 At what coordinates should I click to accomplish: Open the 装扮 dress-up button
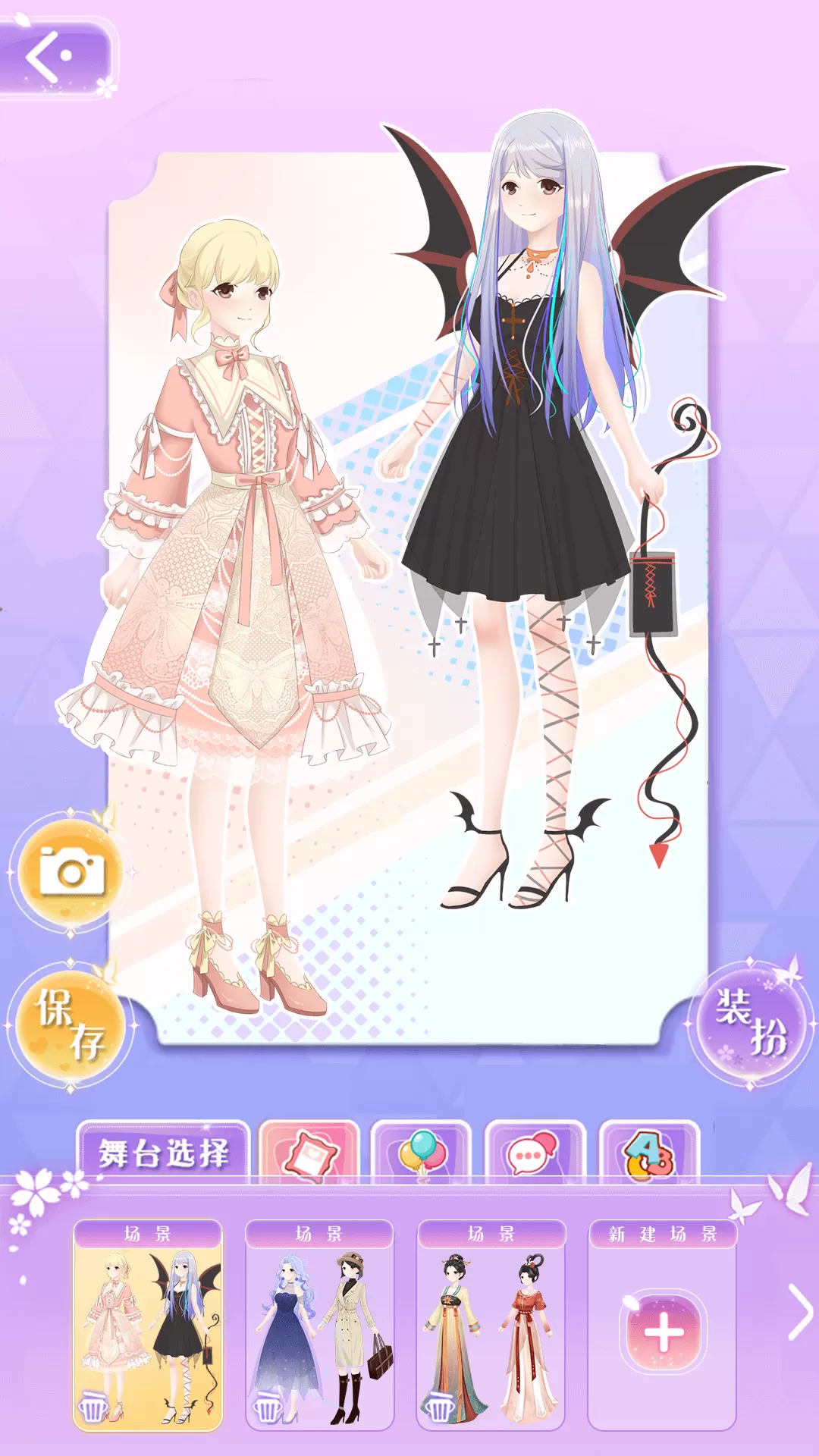750,1024
